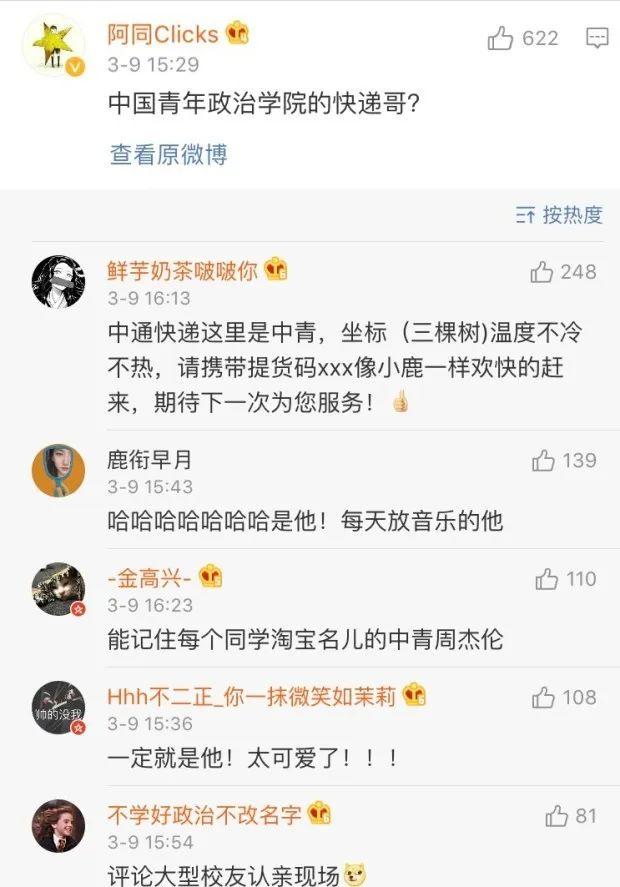Image resolution: width=620 pixels, height=887 pixels.
Task: Open 查看原微博 link
Action: coord(168,154)
